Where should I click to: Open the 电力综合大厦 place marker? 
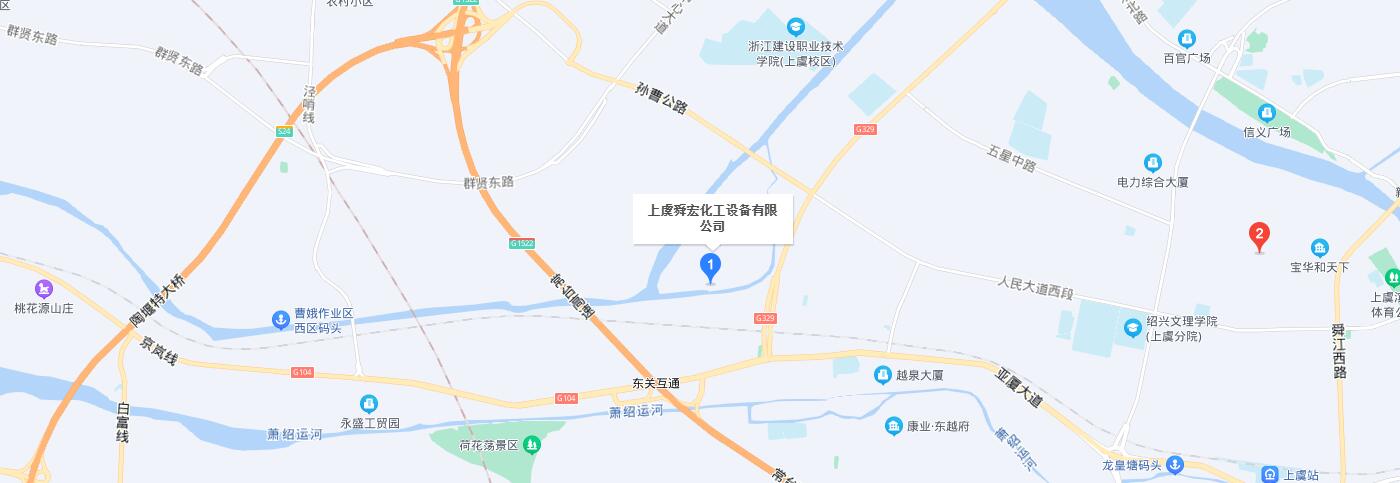point(1152,163)
